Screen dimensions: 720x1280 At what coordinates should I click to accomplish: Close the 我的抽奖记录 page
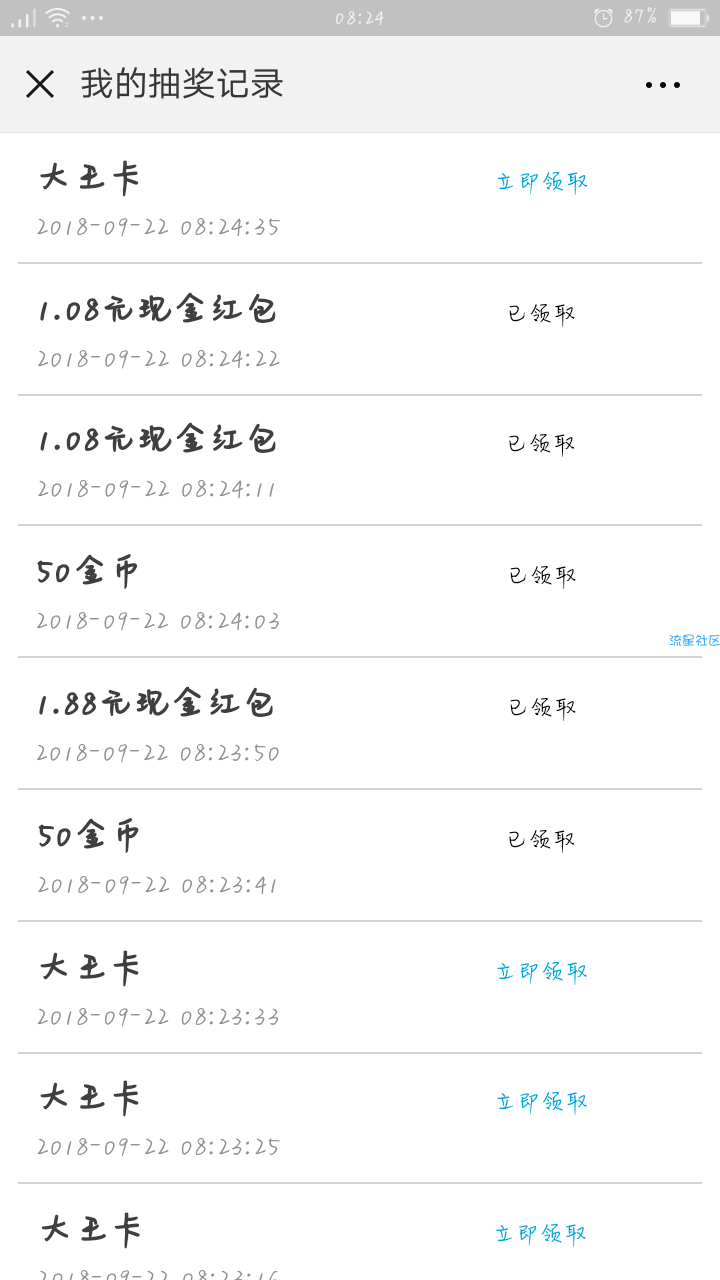point(40,84)
